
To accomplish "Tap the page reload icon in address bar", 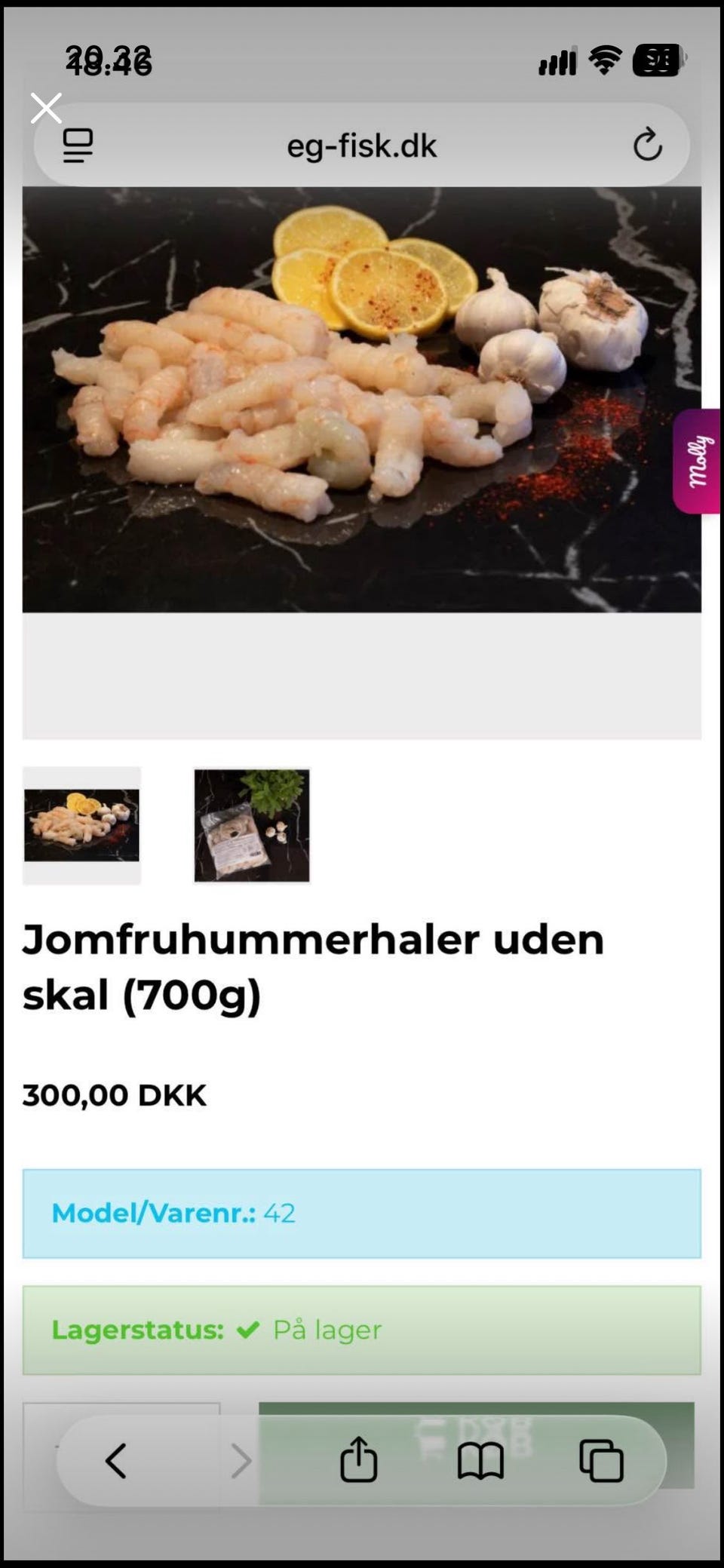I will tap(649, 146).
